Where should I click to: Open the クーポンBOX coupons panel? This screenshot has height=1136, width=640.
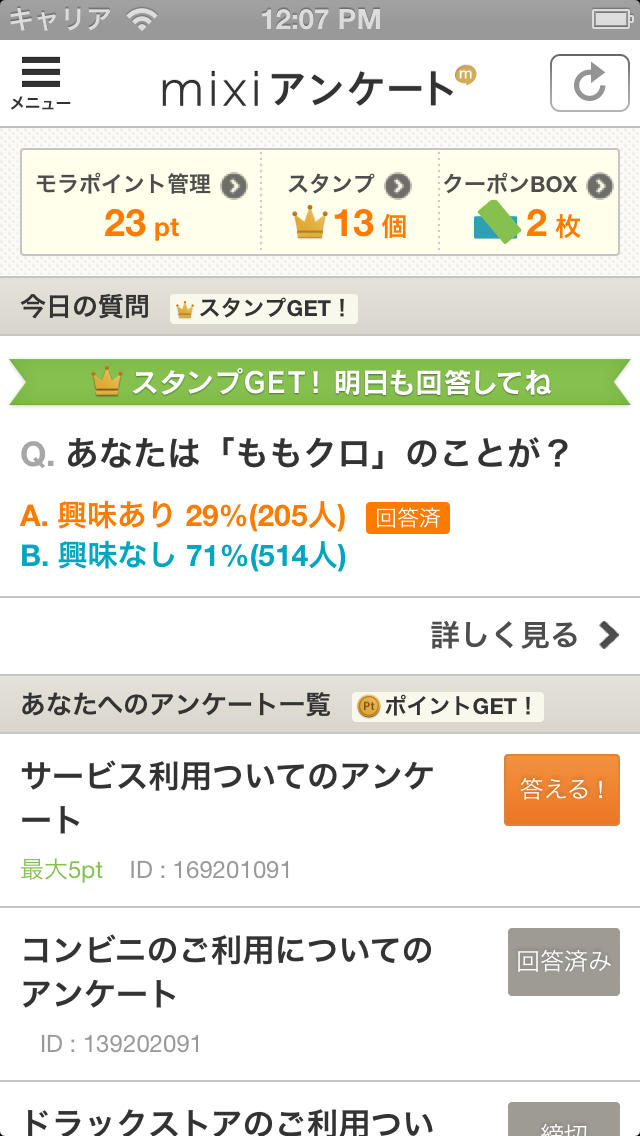(x=528, y=204)
